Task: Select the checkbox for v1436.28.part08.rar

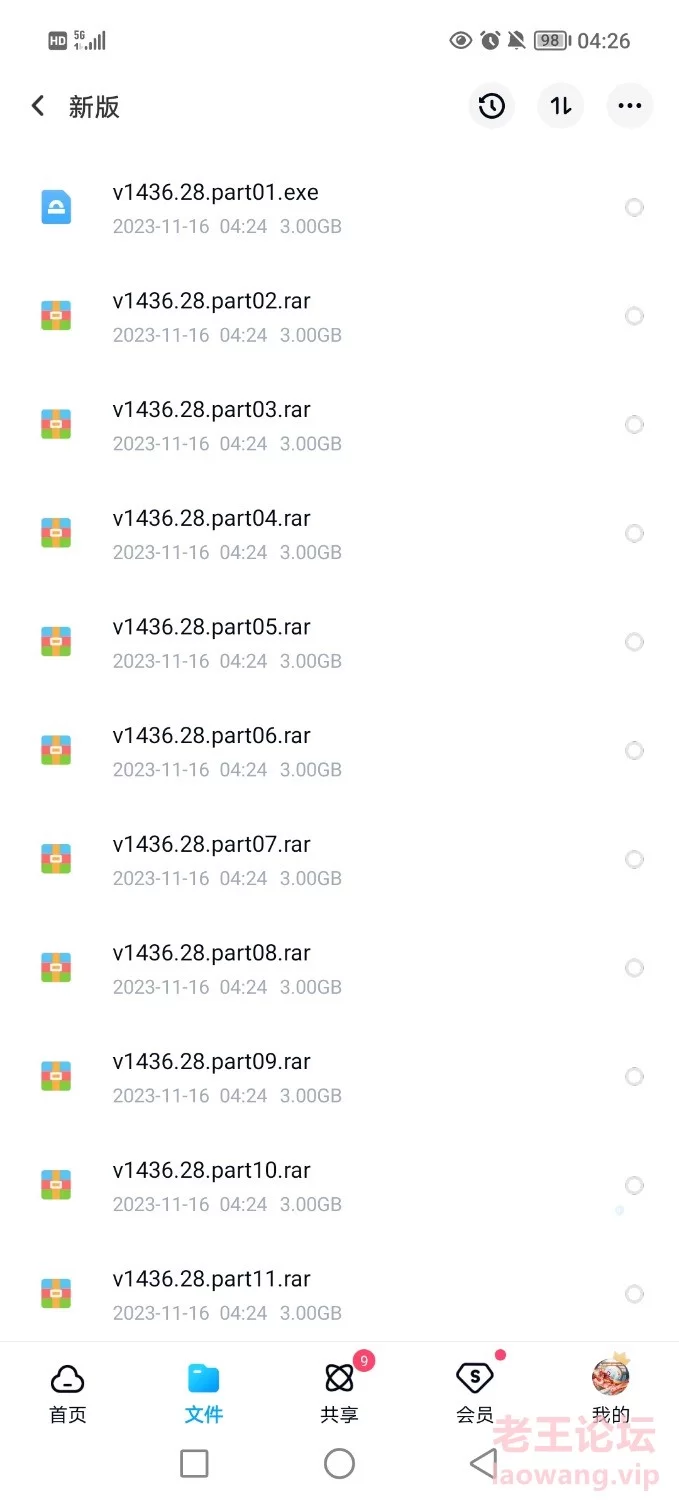Action: point(634,968)
